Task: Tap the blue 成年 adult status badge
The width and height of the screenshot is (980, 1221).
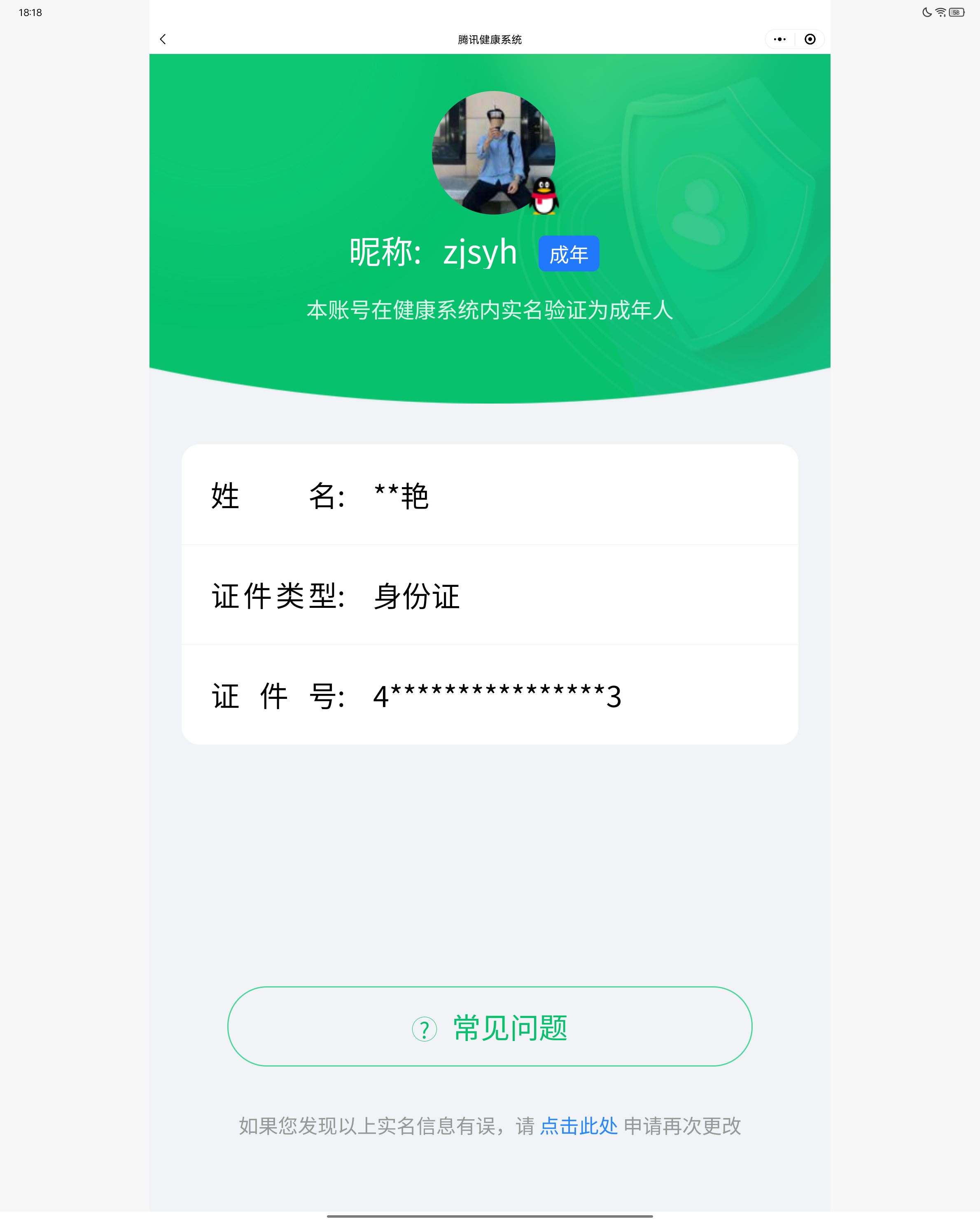Action: (569, 254)
